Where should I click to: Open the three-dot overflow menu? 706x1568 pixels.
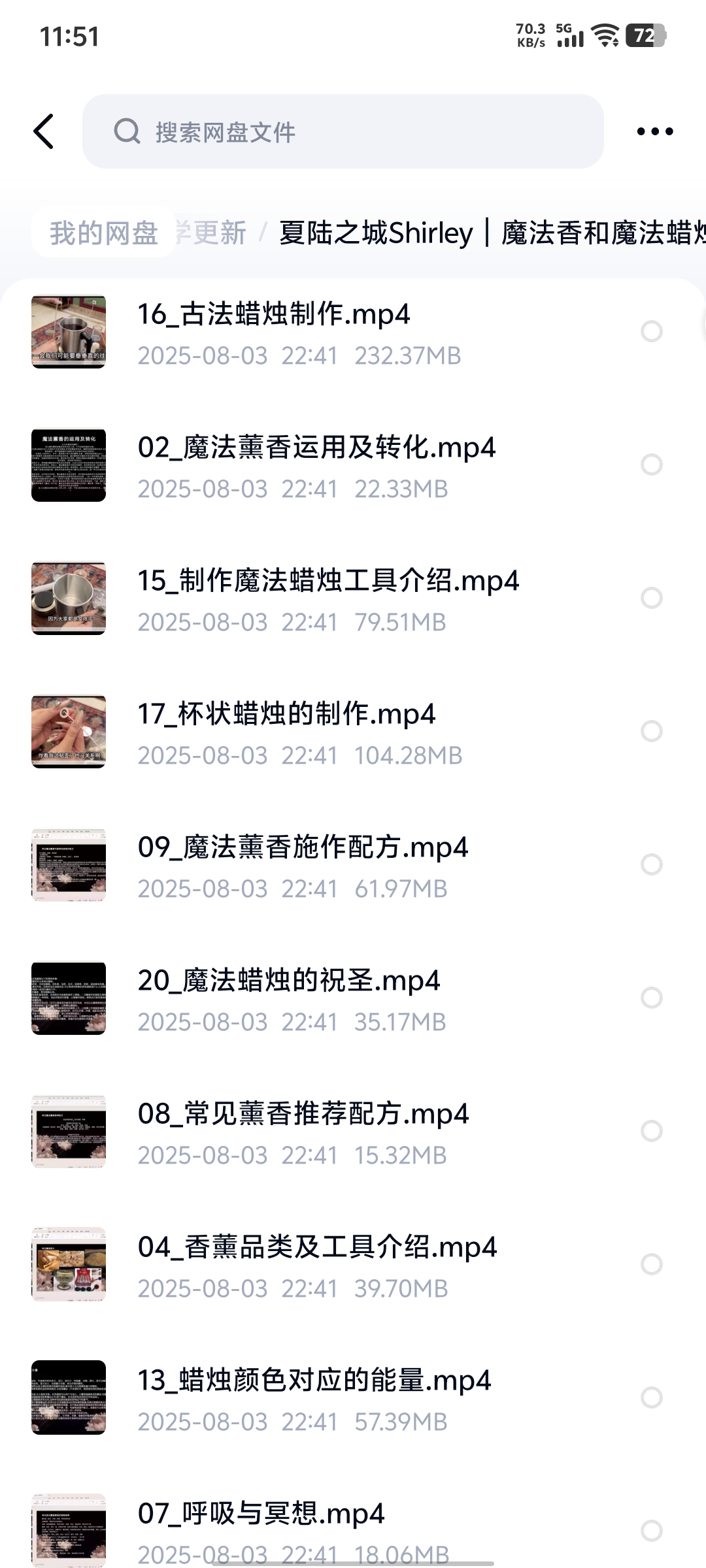click(654, 131)
